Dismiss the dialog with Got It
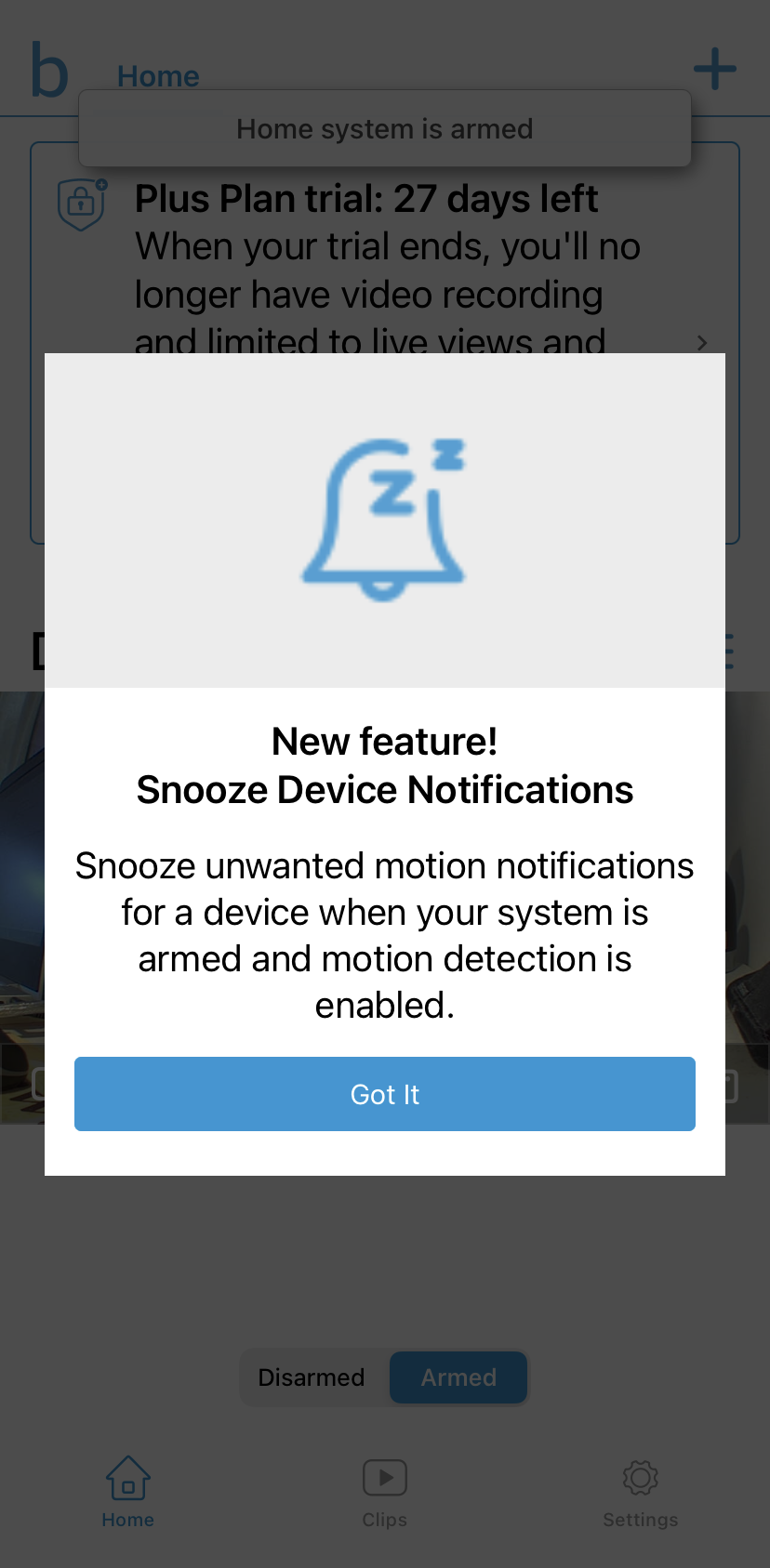 click(385, 1094)
